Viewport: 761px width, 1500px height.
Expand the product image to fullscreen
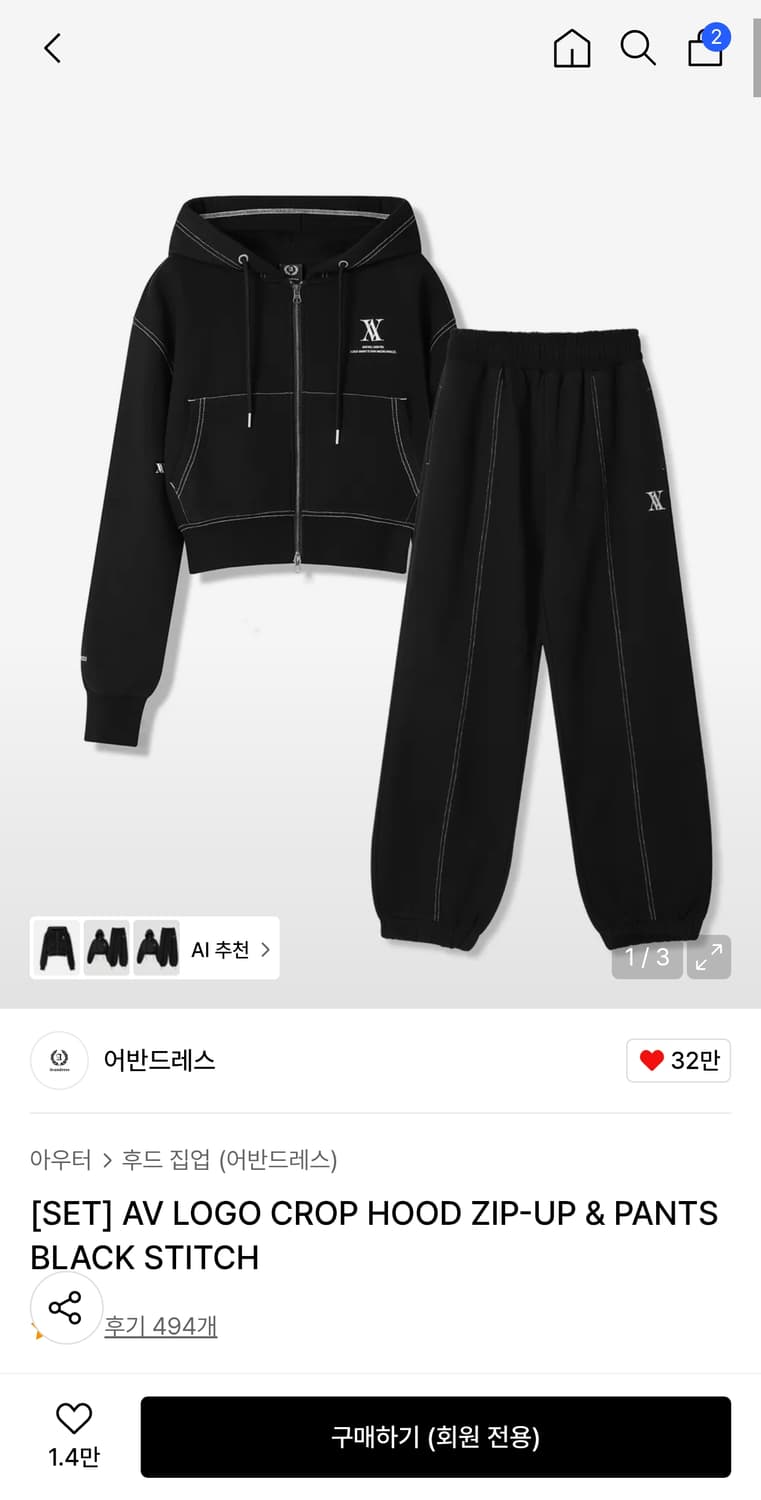[x=708, y=957]
